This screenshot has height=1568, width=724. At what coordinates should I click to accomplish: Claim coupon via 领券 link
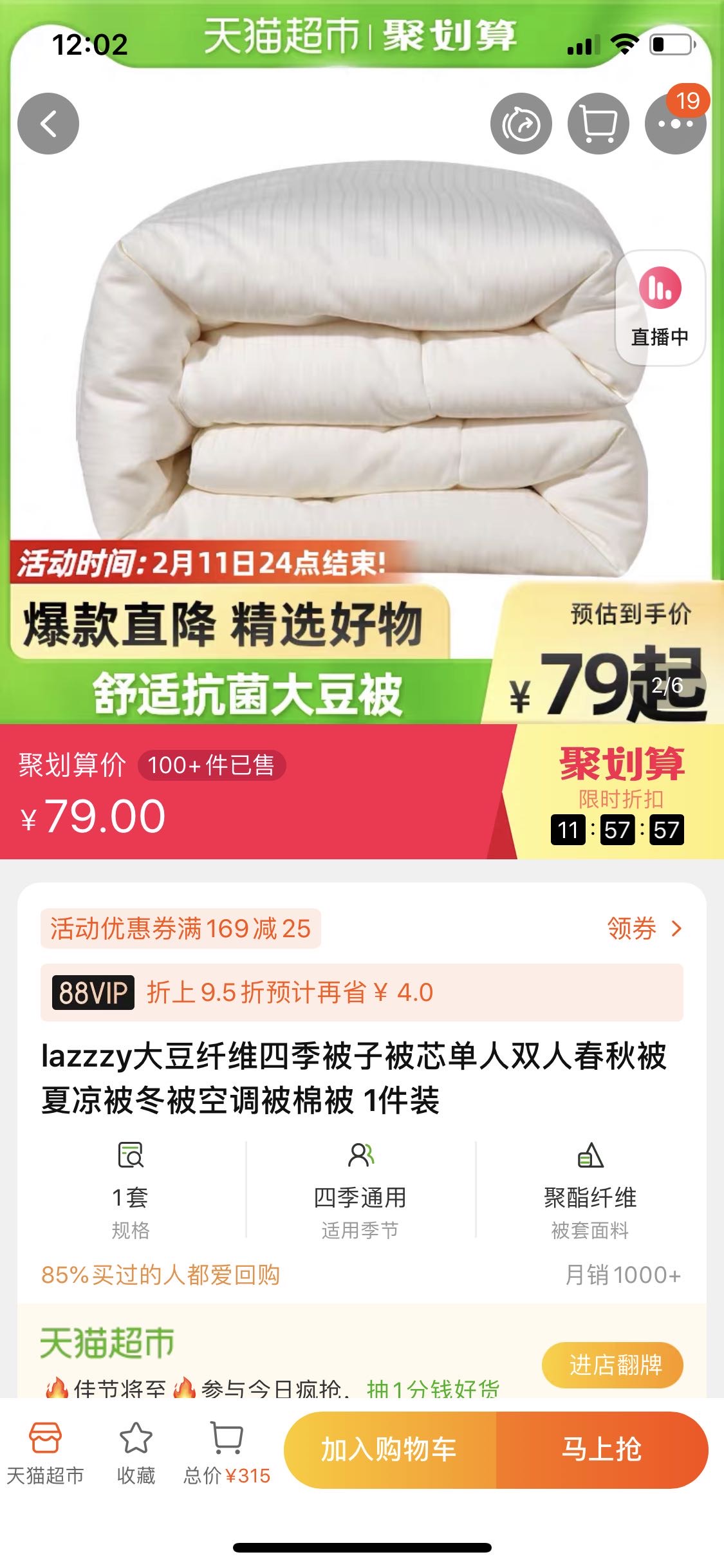pyautogui.click(x=644, y=928)
